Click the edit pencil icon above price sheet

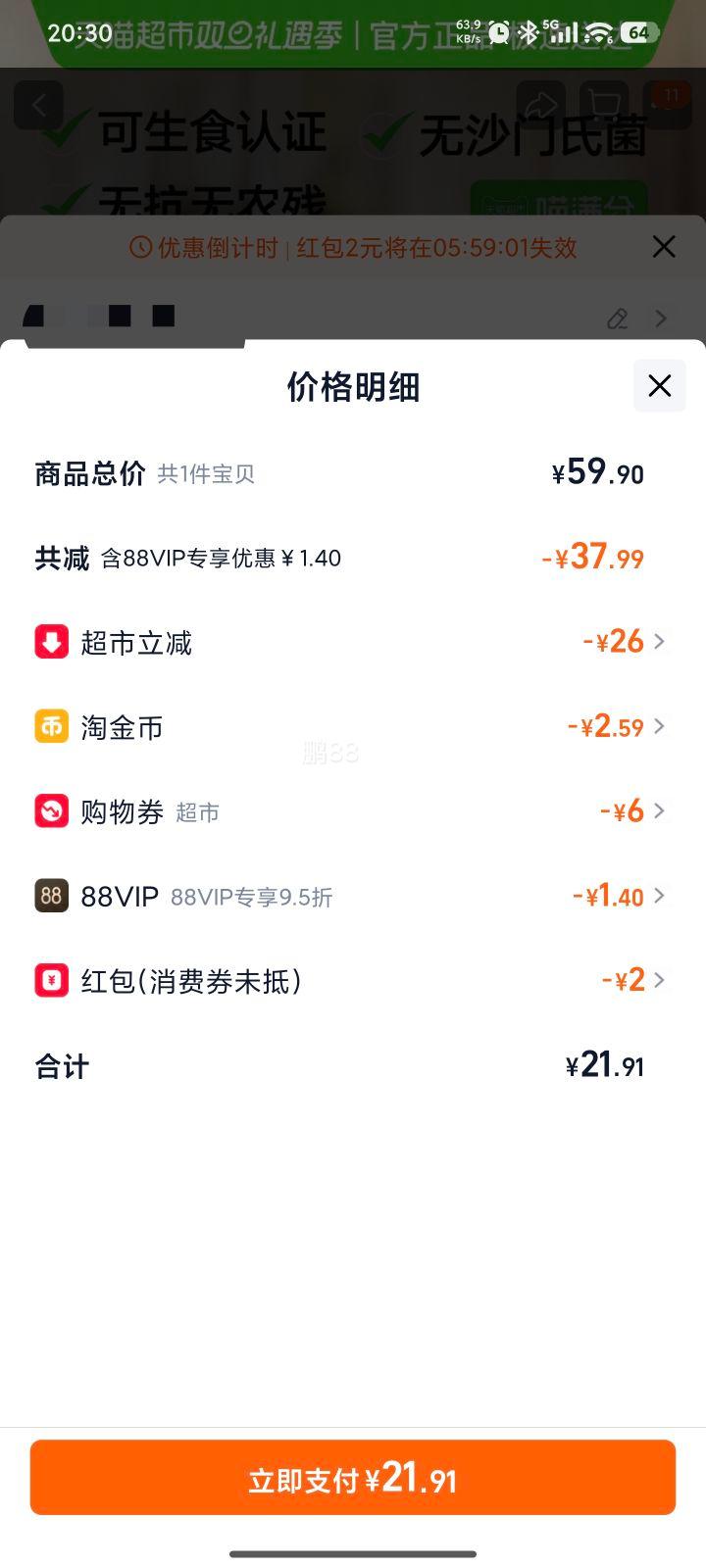point(618,319)
